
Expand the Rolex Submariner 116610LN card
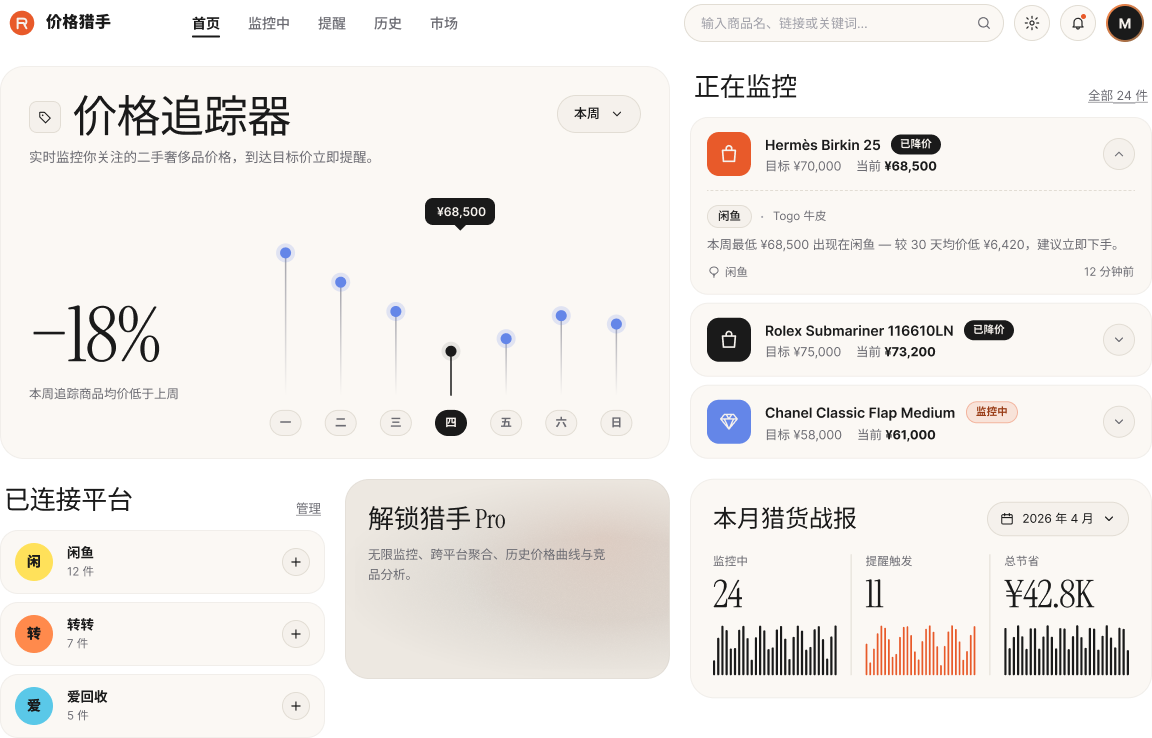tap(1119, 340)
